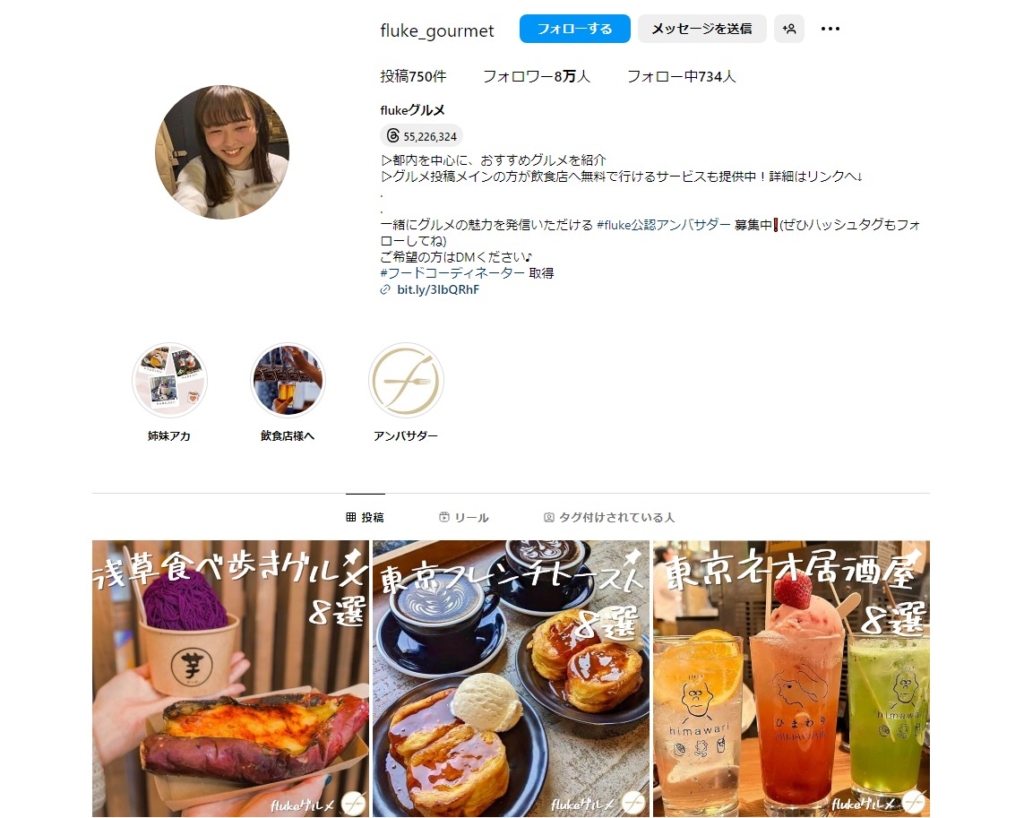Viewport: 1024px width, 818px height.
Task: Switch to the リール tab
Action: pos(463,517)
